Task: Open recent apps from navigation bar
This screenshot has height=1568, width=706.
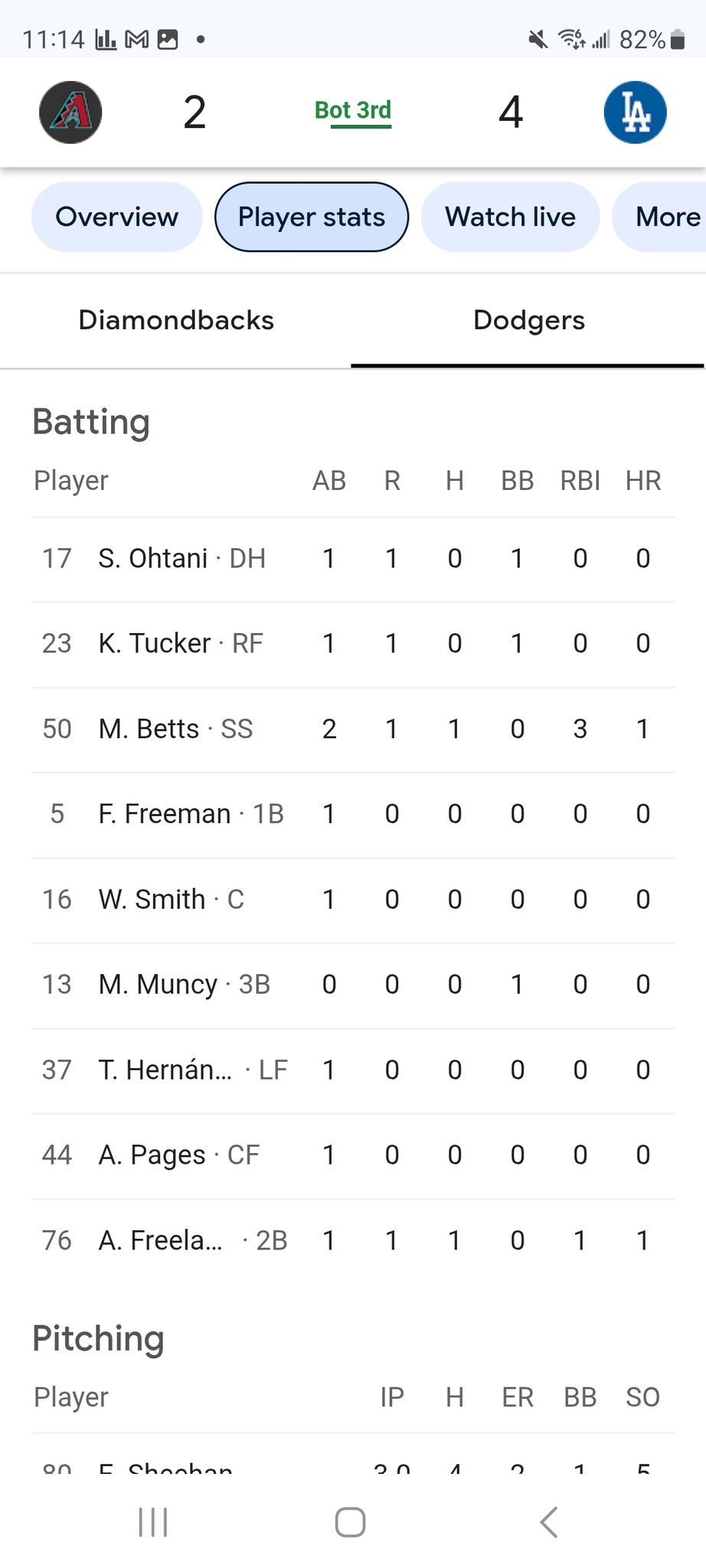Action: coord(153,1522)
